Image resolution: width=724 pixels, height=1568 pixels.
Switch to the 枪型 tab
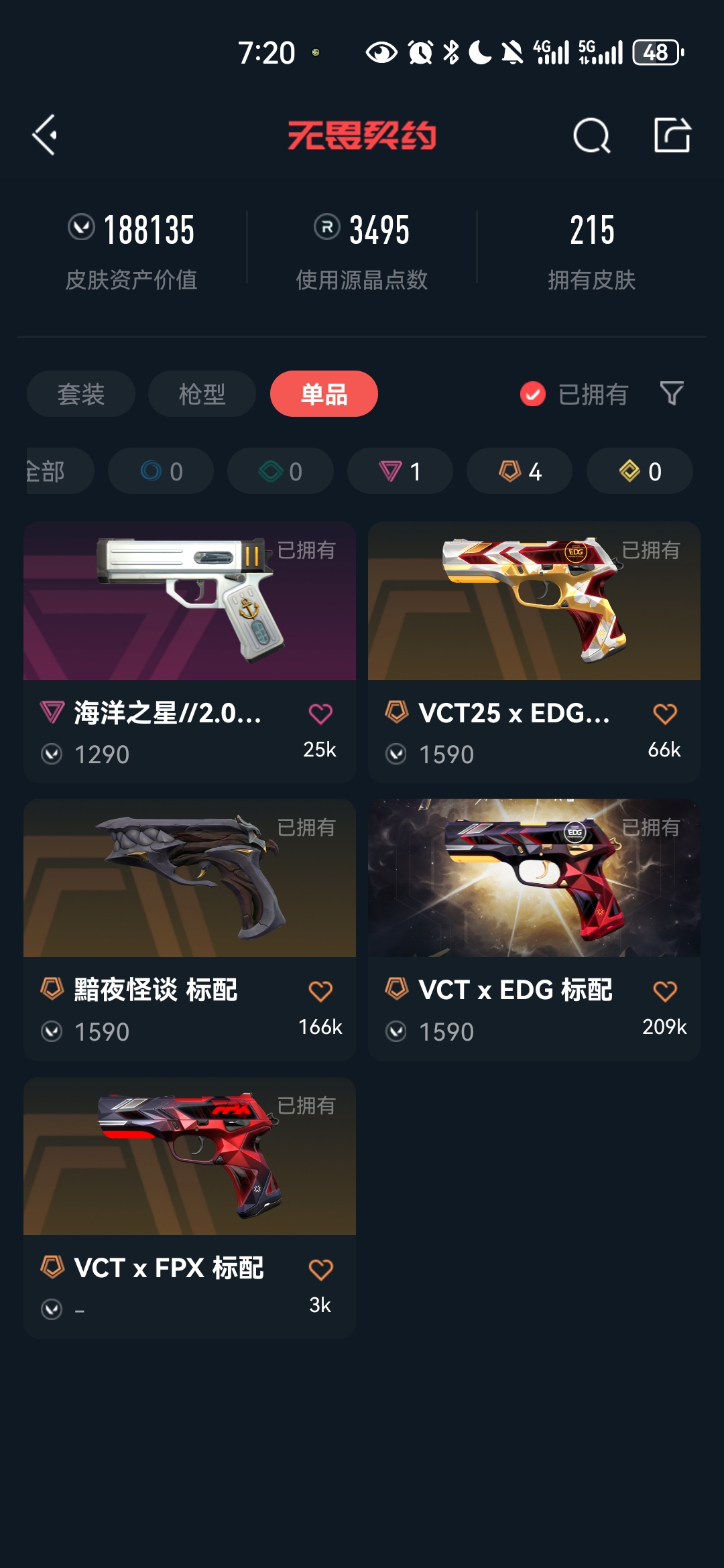(202, 394)
